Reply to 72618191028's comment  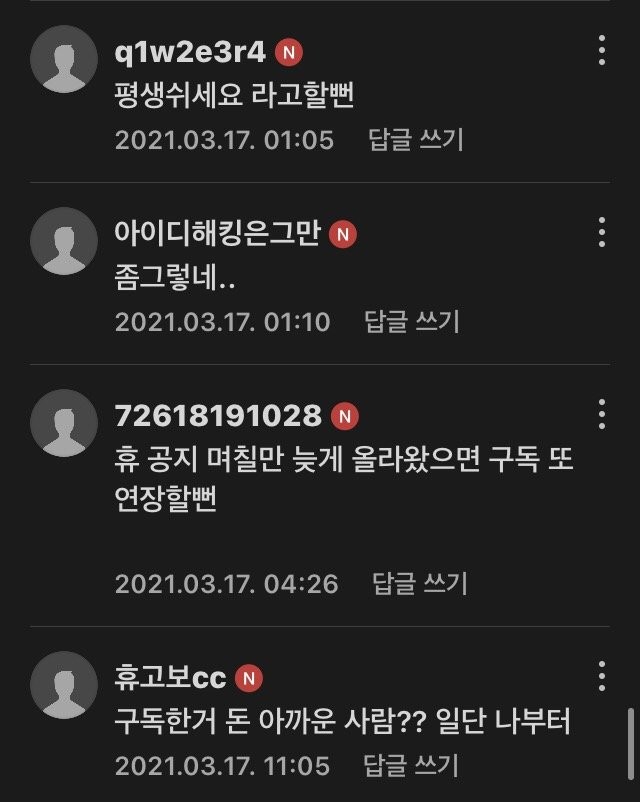point(419,583)
